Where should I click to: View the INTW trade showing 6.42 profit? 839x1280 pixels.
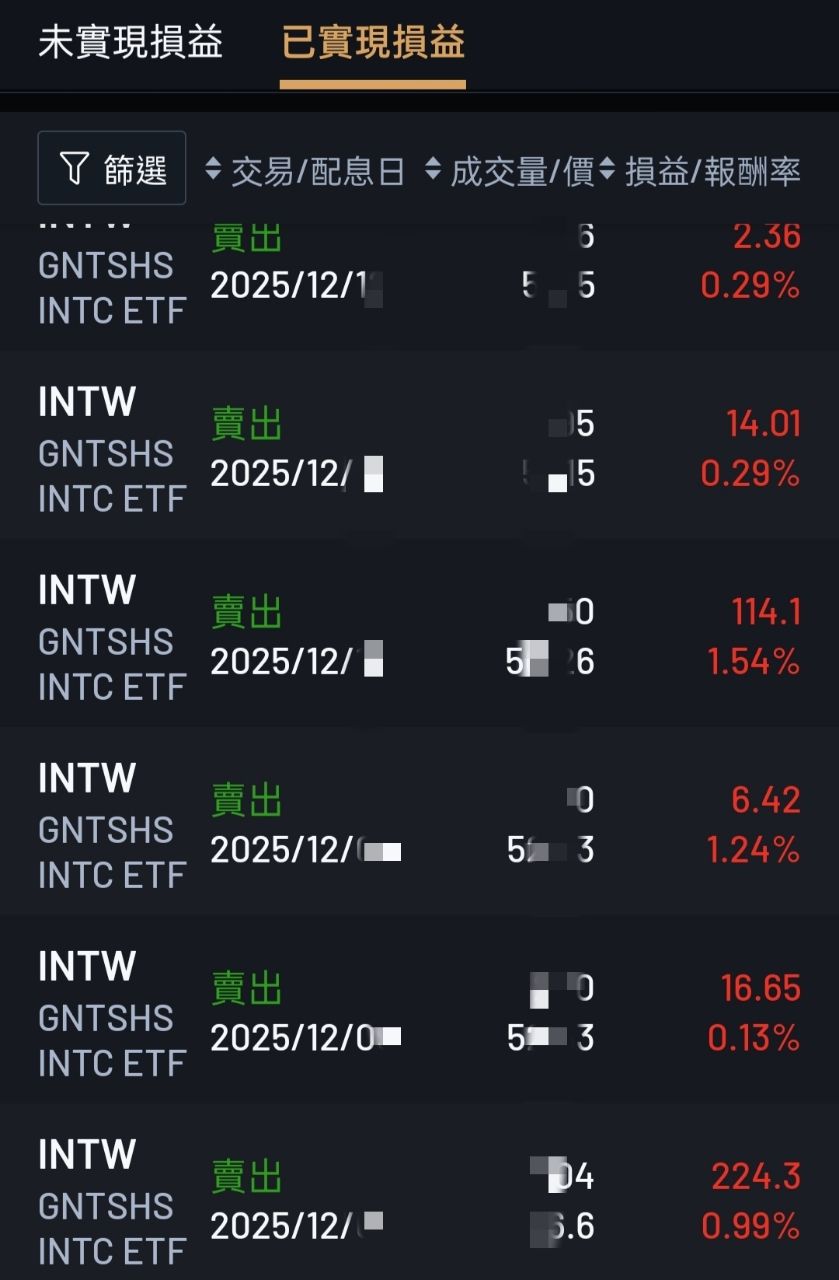[x=419, y=825]
